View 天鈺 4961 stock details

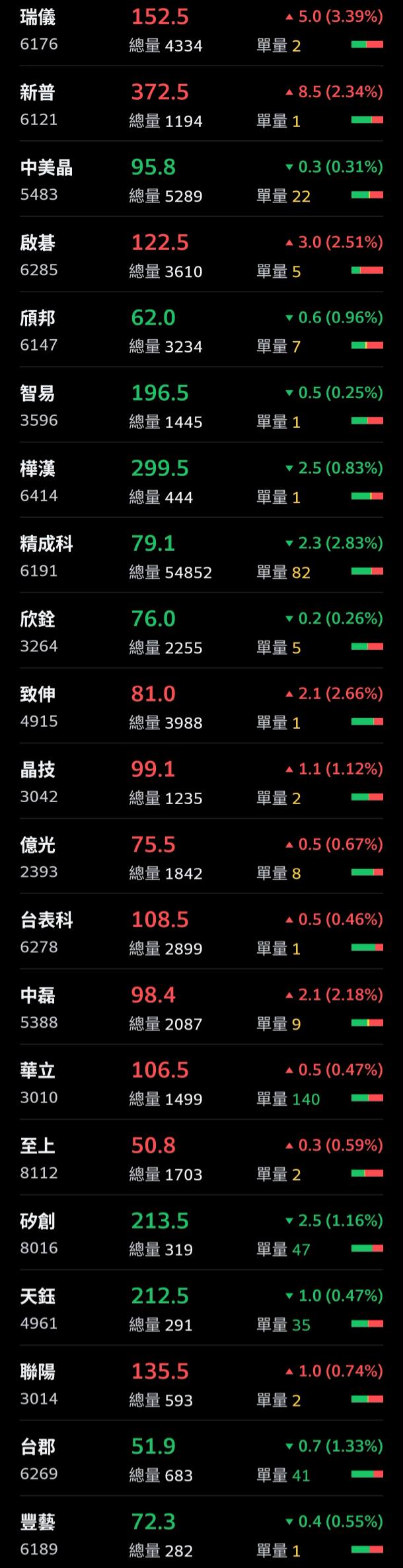[201, 1309]
